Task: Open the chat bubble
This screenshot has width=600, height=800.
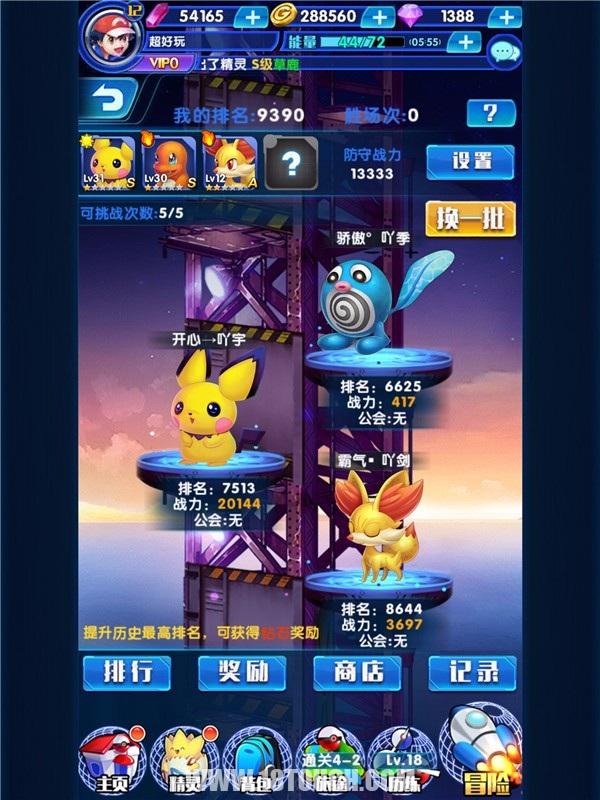Action: (x=503, y=48)
